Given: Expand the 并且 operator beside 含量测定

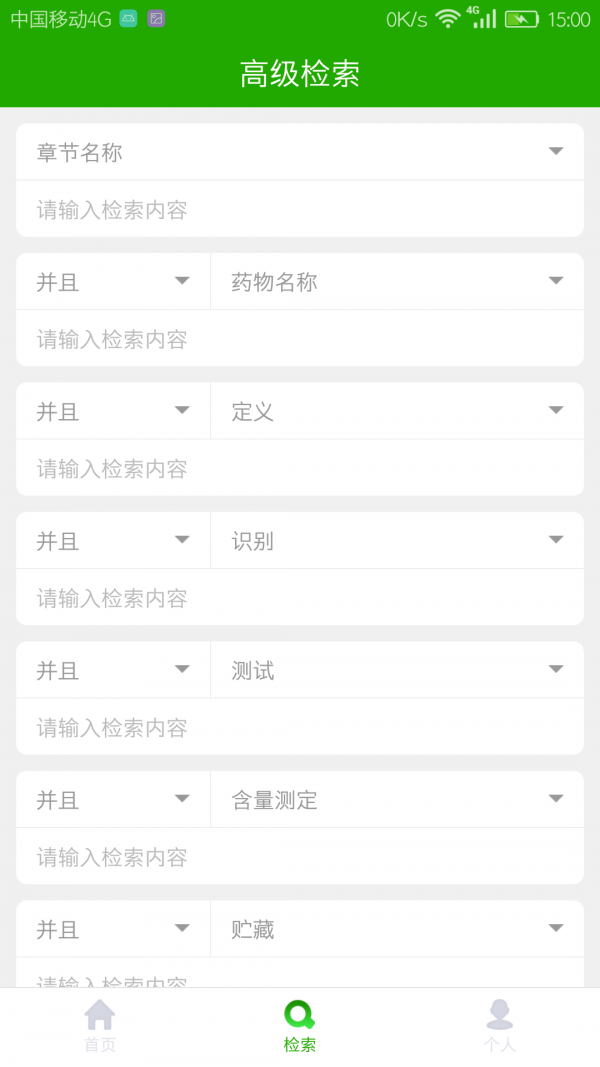Looking at the screenshot, I should click(x=113, y=800).
